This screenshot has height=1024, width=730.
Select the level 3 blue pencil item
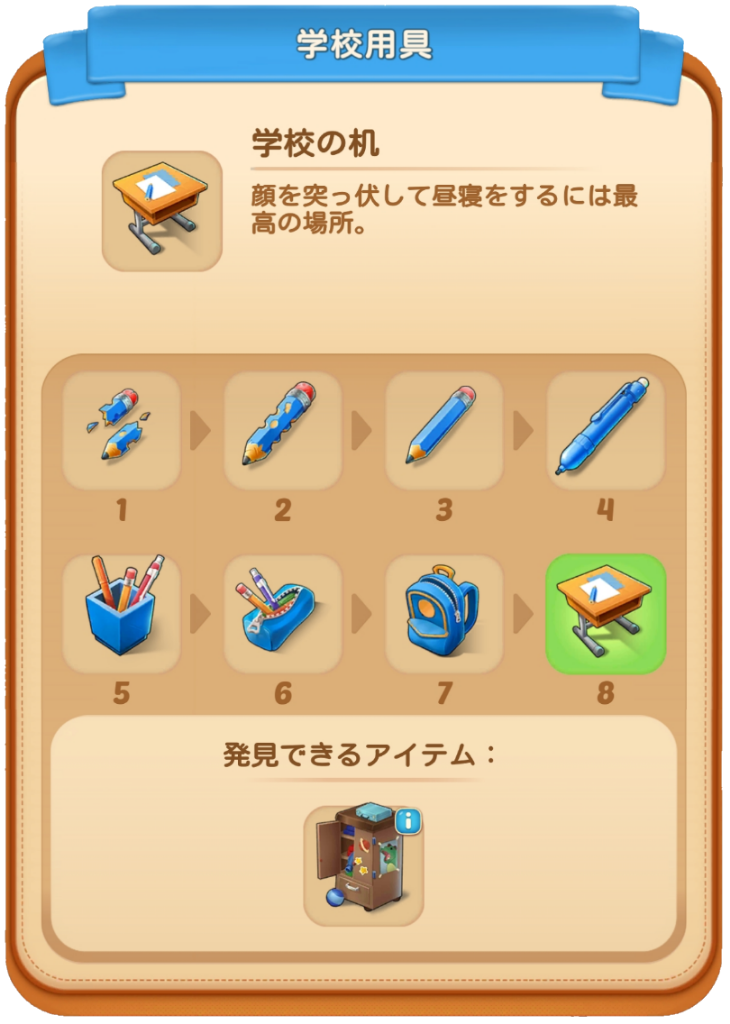point(444,431)
